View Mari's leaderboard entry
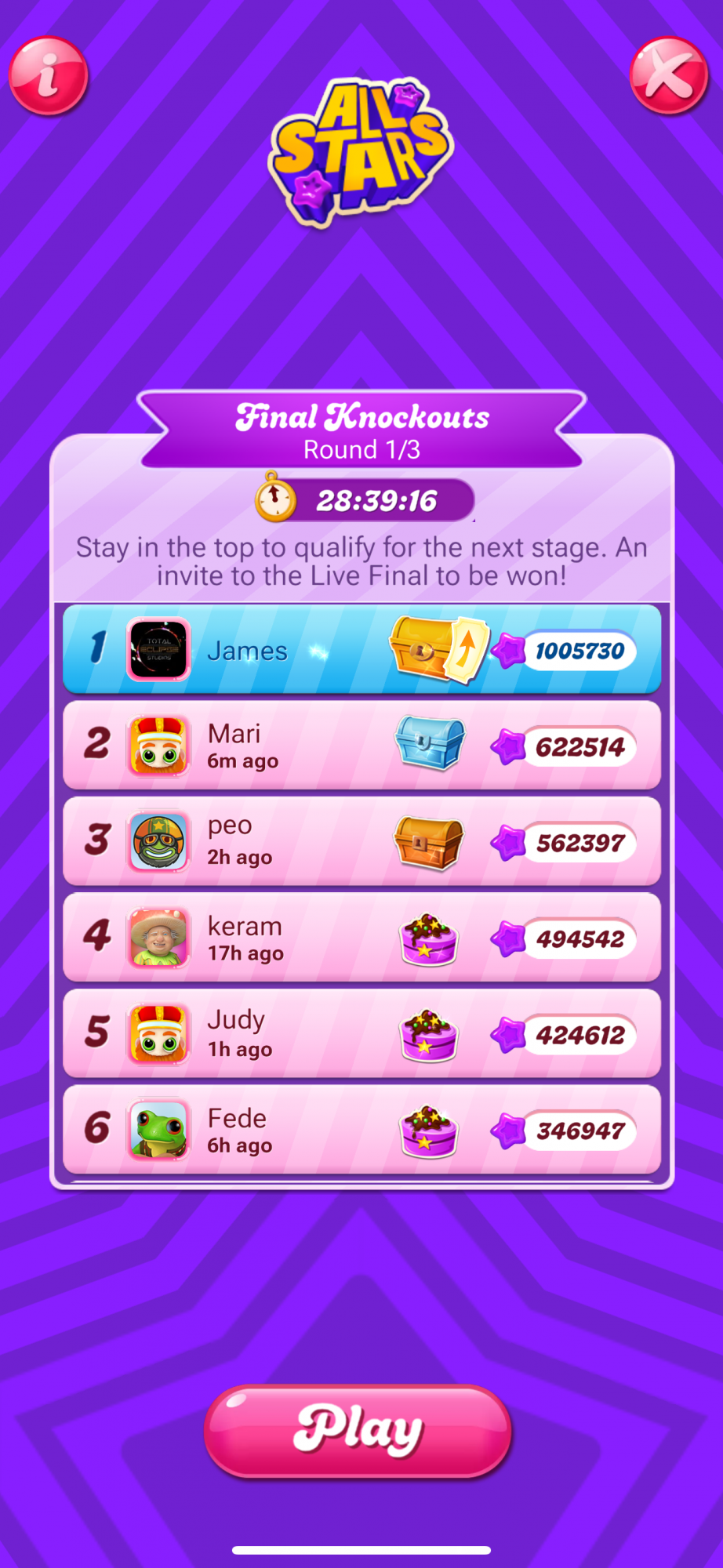Screen dimensions: 723x1568 pyautogui.click(x=361, y=746)
